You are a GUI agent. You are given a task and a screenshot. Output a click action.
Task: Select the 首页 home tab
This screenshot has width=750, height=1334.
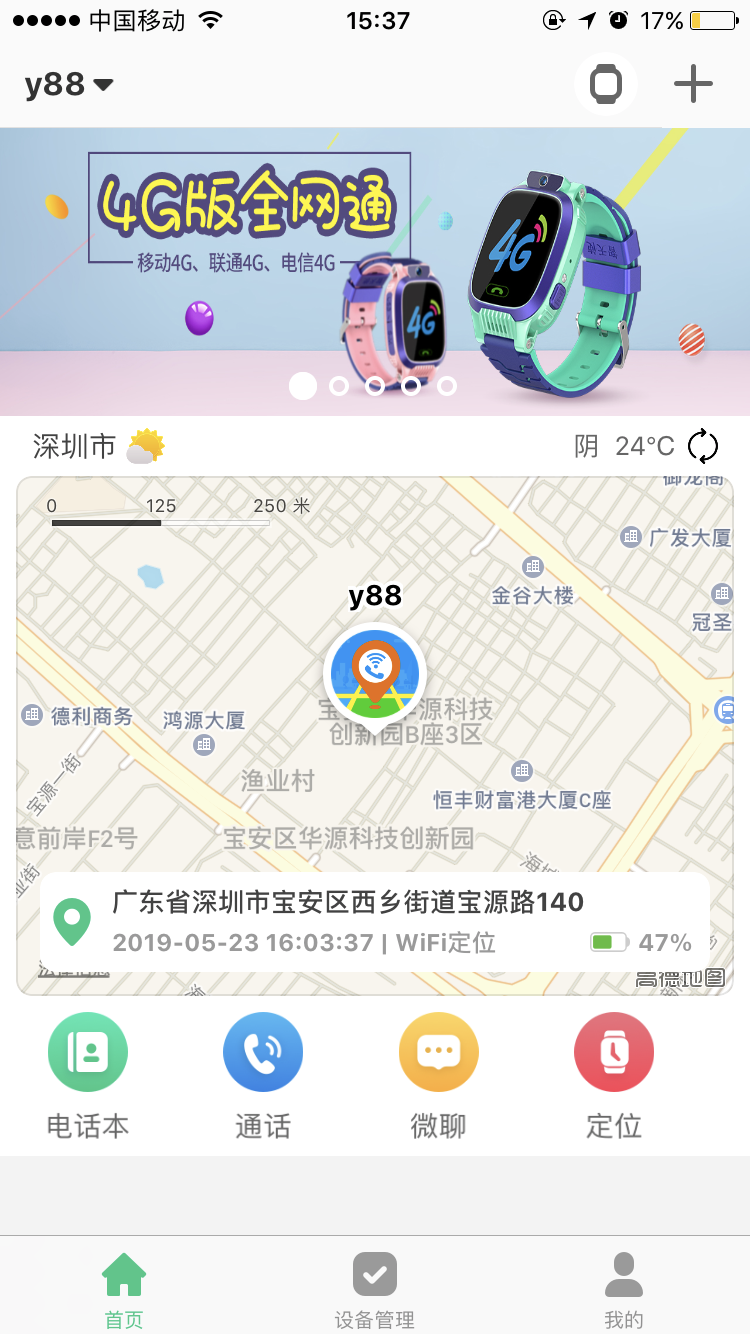[124, 1285]
